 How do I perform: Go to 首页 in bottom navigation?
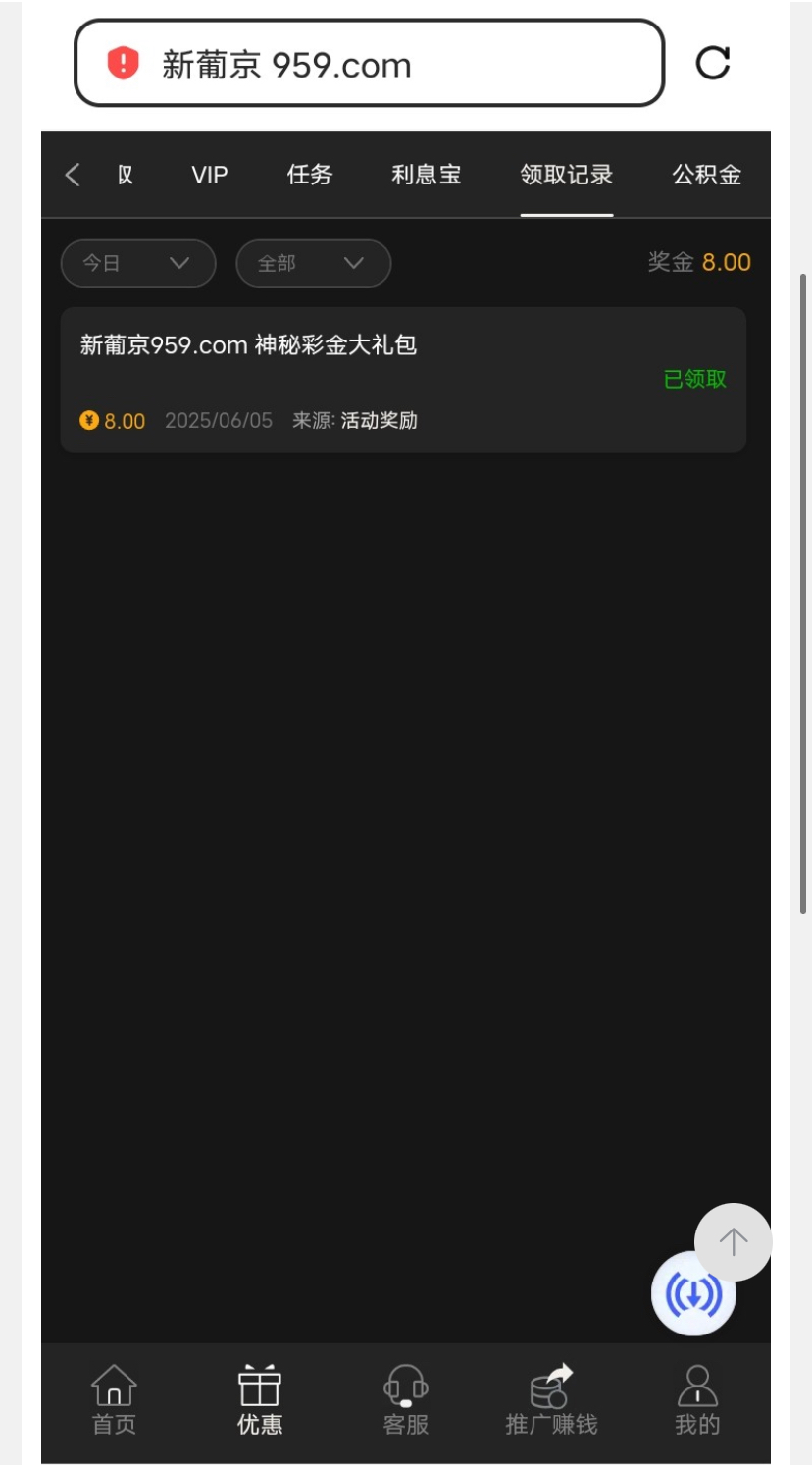pyautogui.click(x=114, y=1400)
